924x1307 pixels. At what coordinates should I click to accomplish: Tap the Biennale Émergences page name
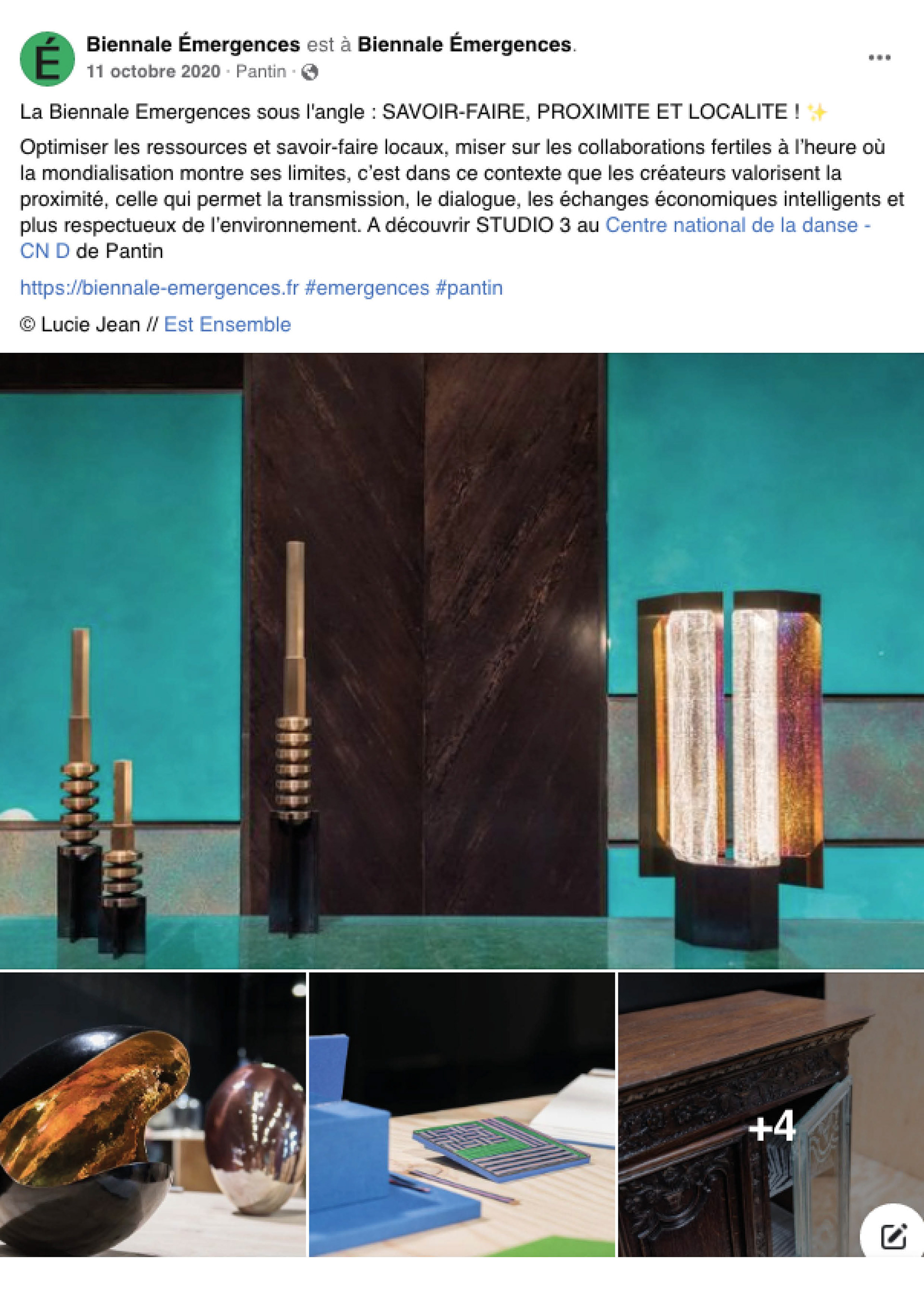point(193,44)
